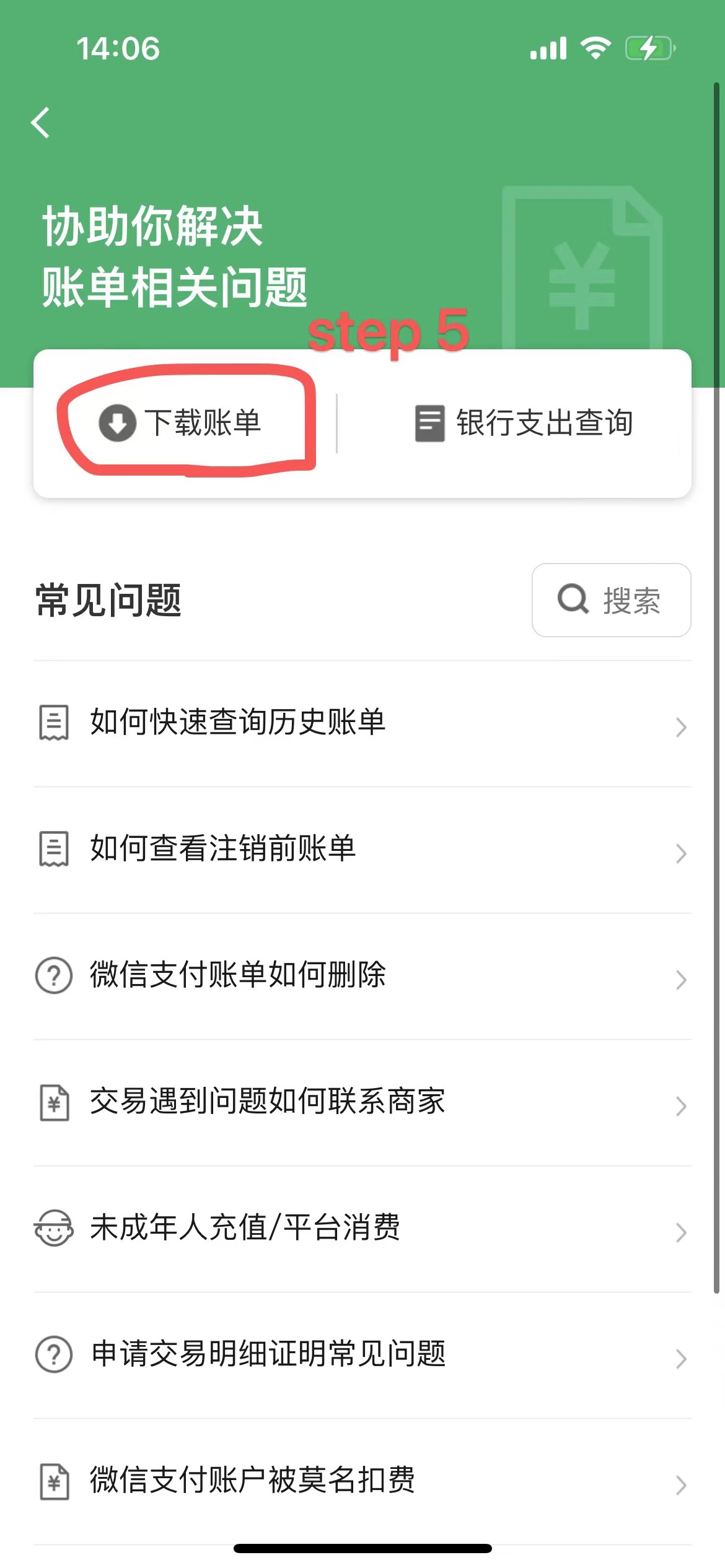Open 交易遇到问题如何联系商家

(x=362, y=1102)
